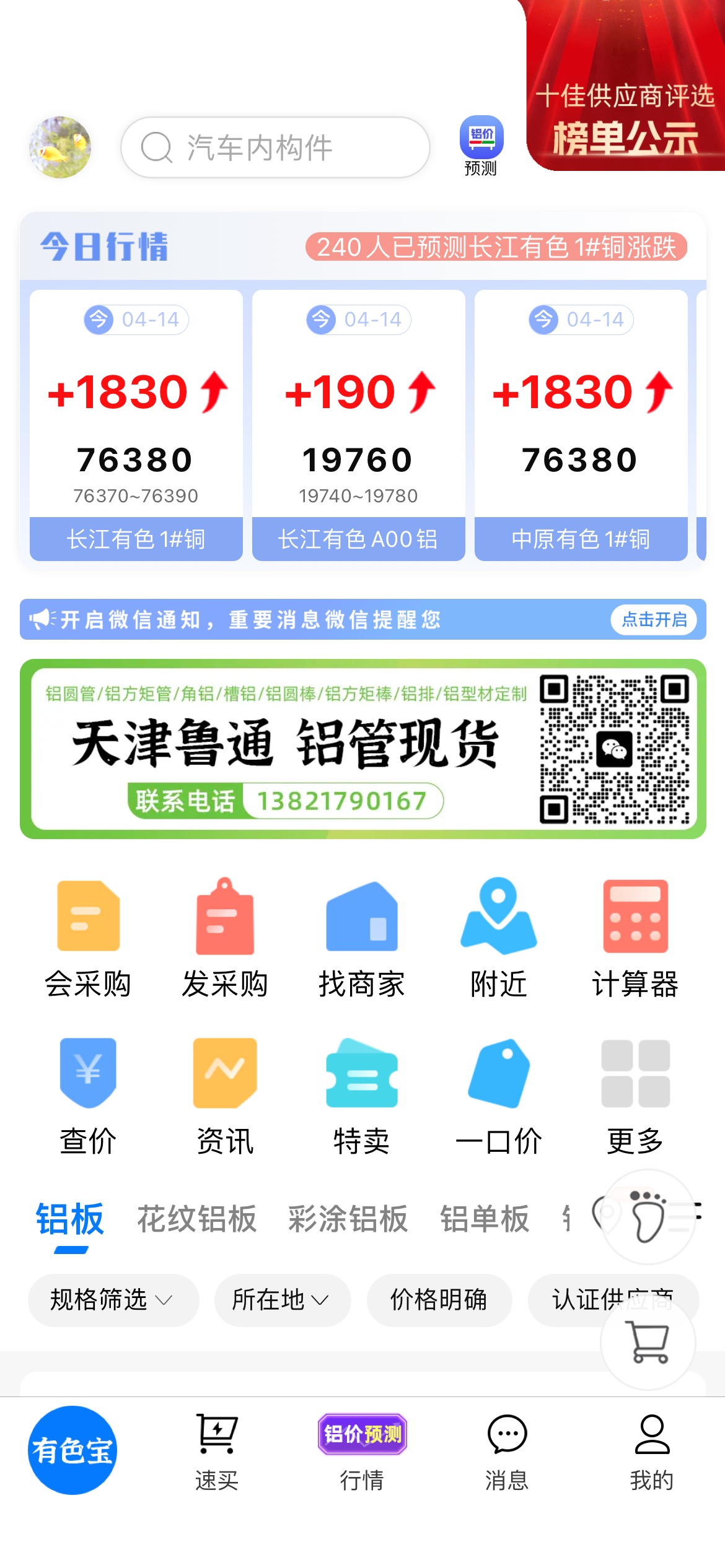Switch to the 消息 tab
The image size is (725, 1568).
(x=507, y=1452)
